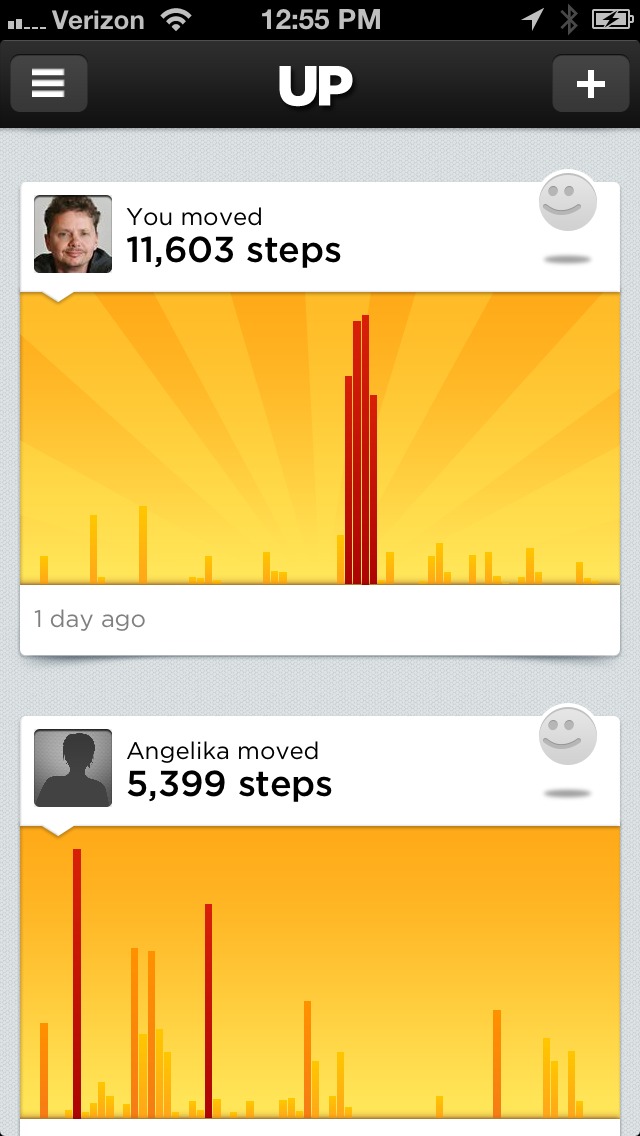React with smiley on Angelika's steps card

pos(568,737)
